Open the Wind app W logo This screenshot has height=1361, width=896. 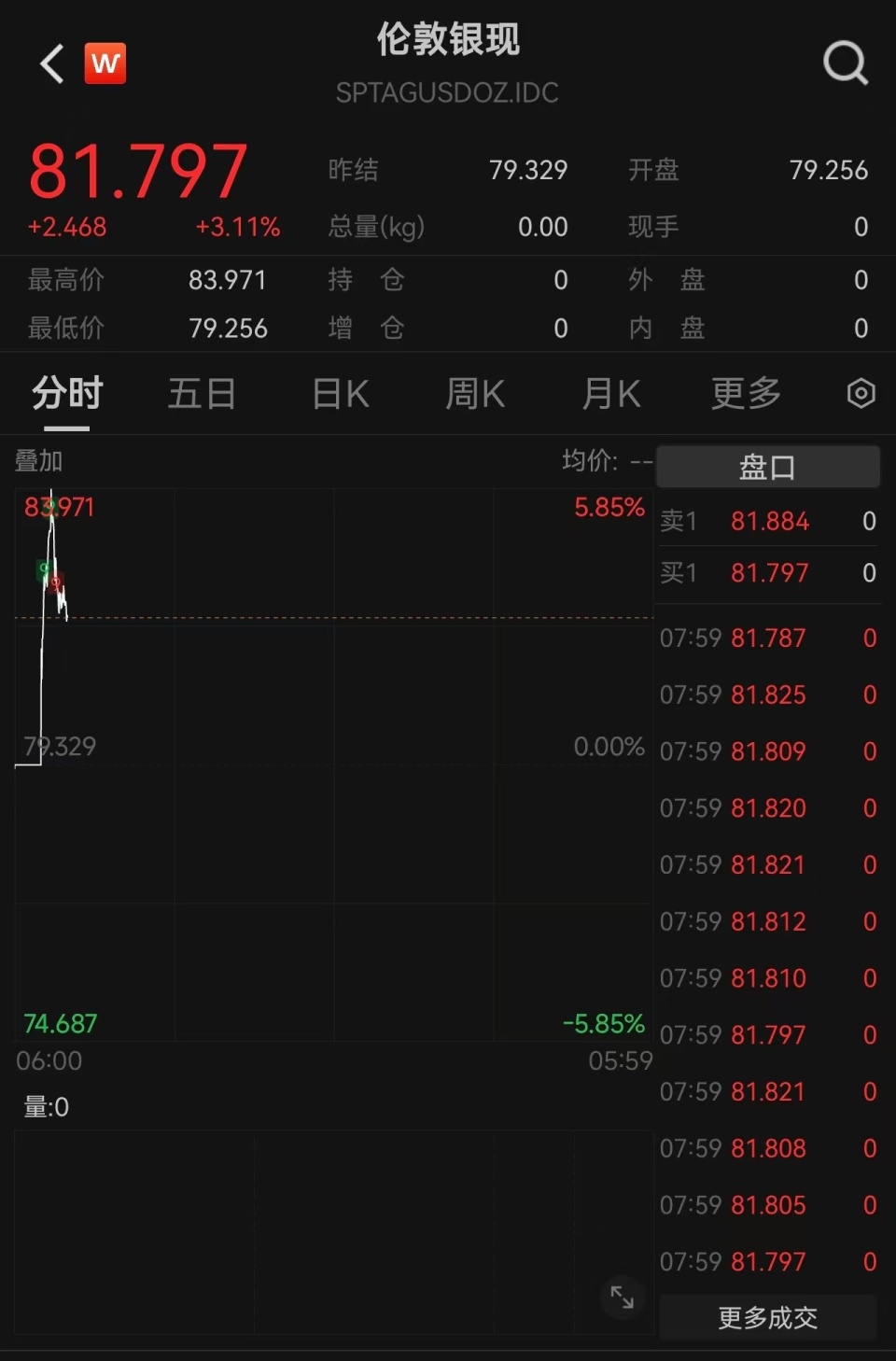point(105,63)
